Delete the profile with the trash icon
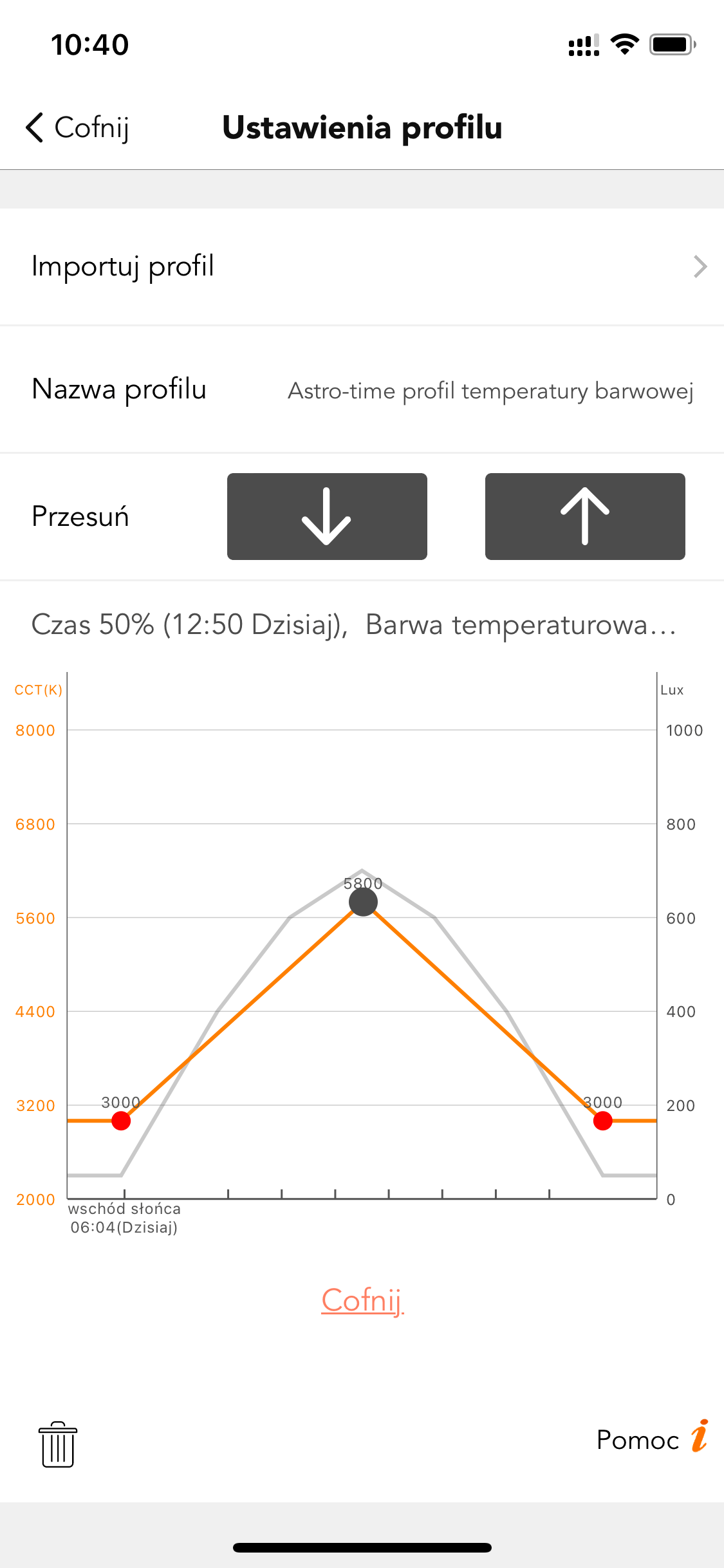 [x=58, y=1444]
